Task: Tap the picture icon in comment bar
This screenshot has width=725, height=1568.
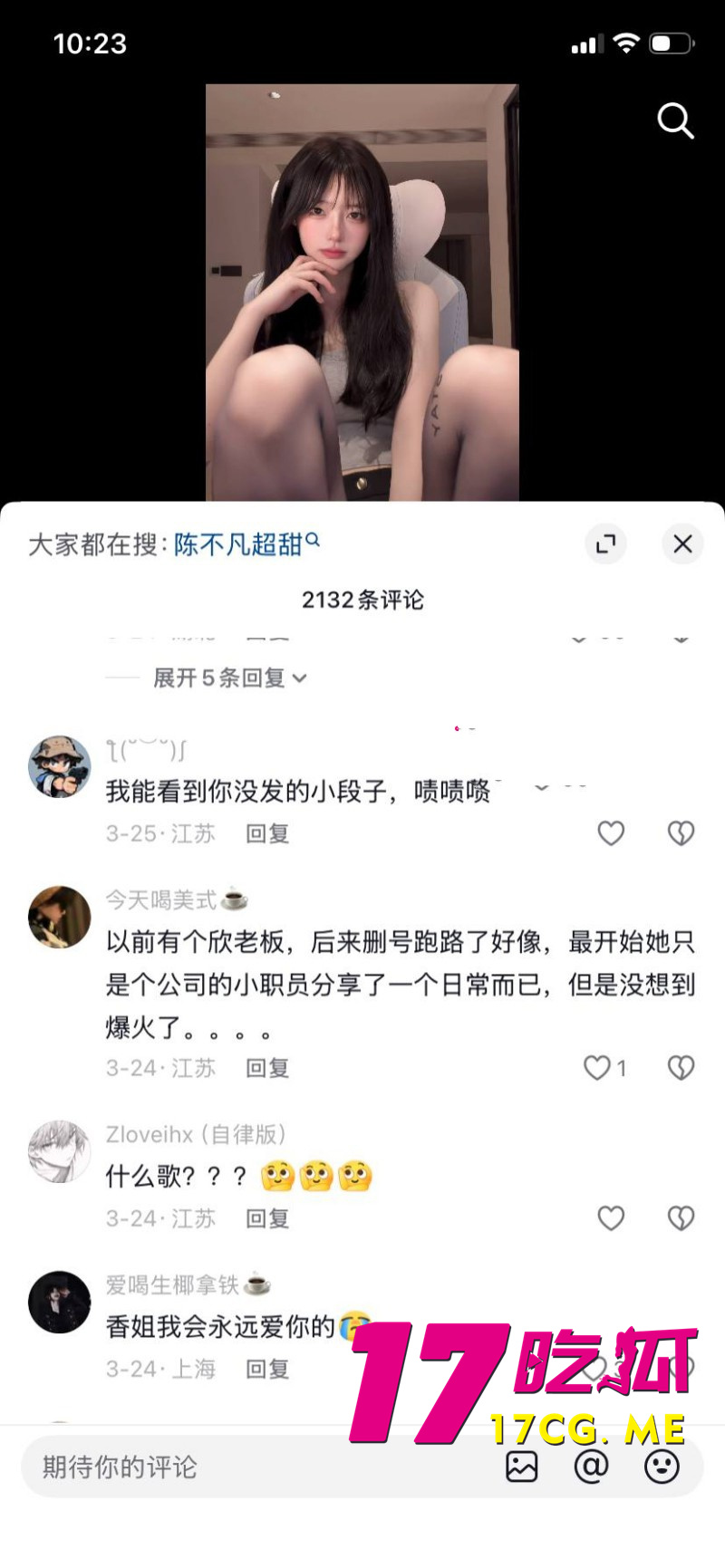Action: [x=522, y=1465]
